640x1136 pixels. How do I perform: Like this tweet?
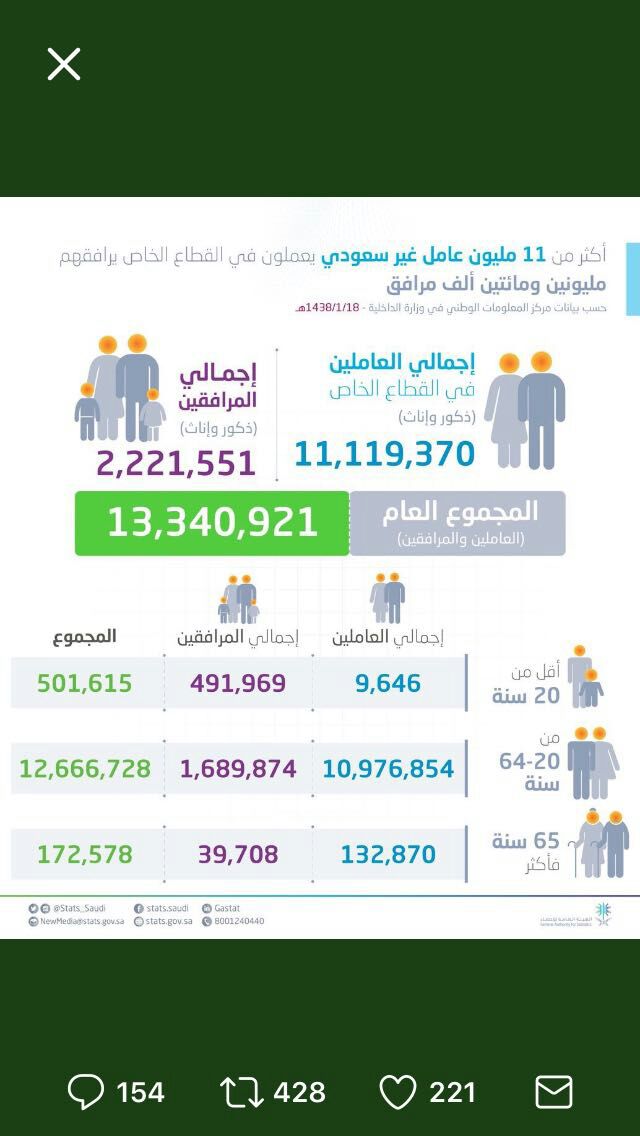[398, 1092]
